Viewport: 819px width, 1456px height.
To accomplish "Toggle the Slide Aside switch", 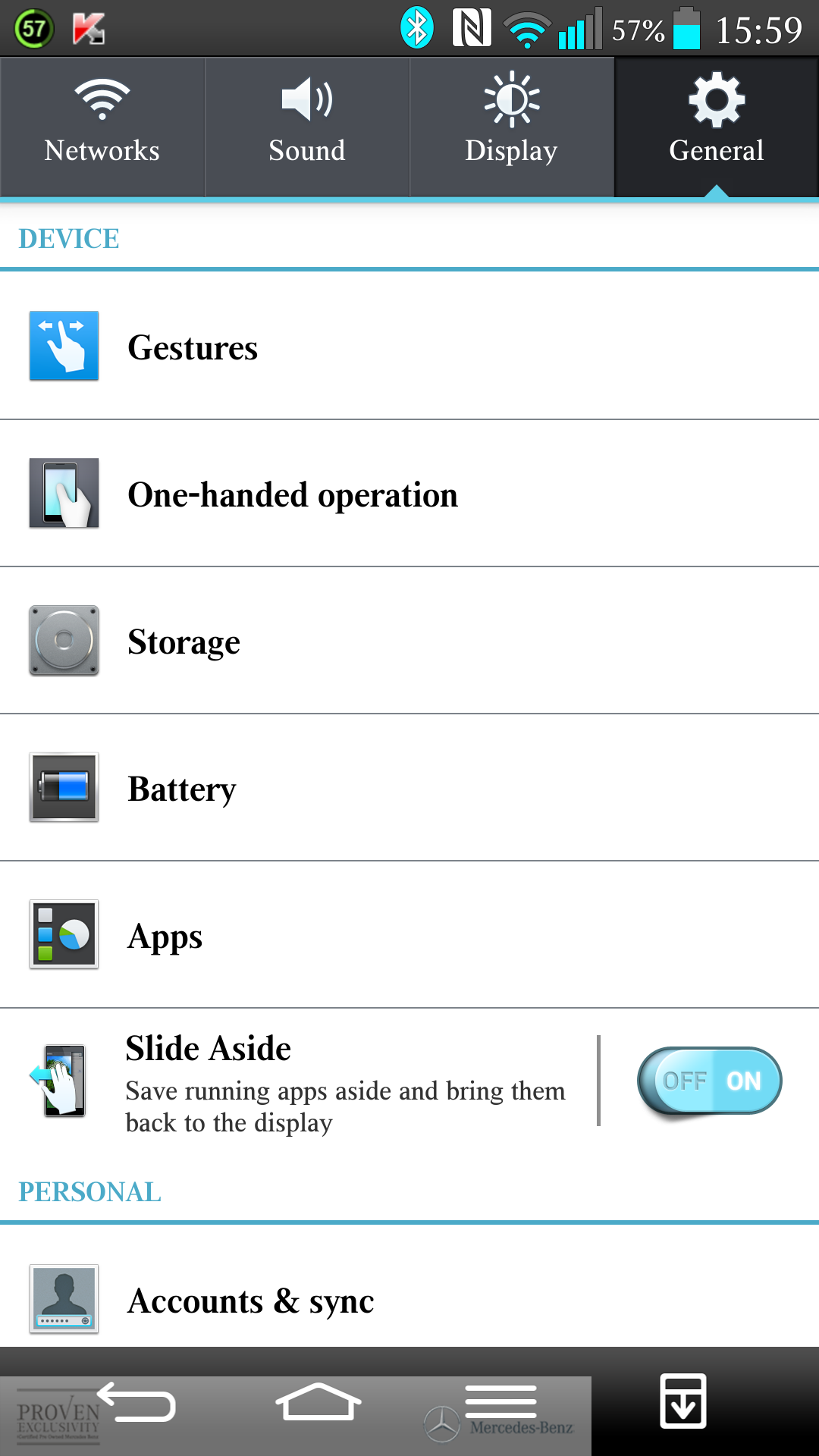I will point(709,1081).
